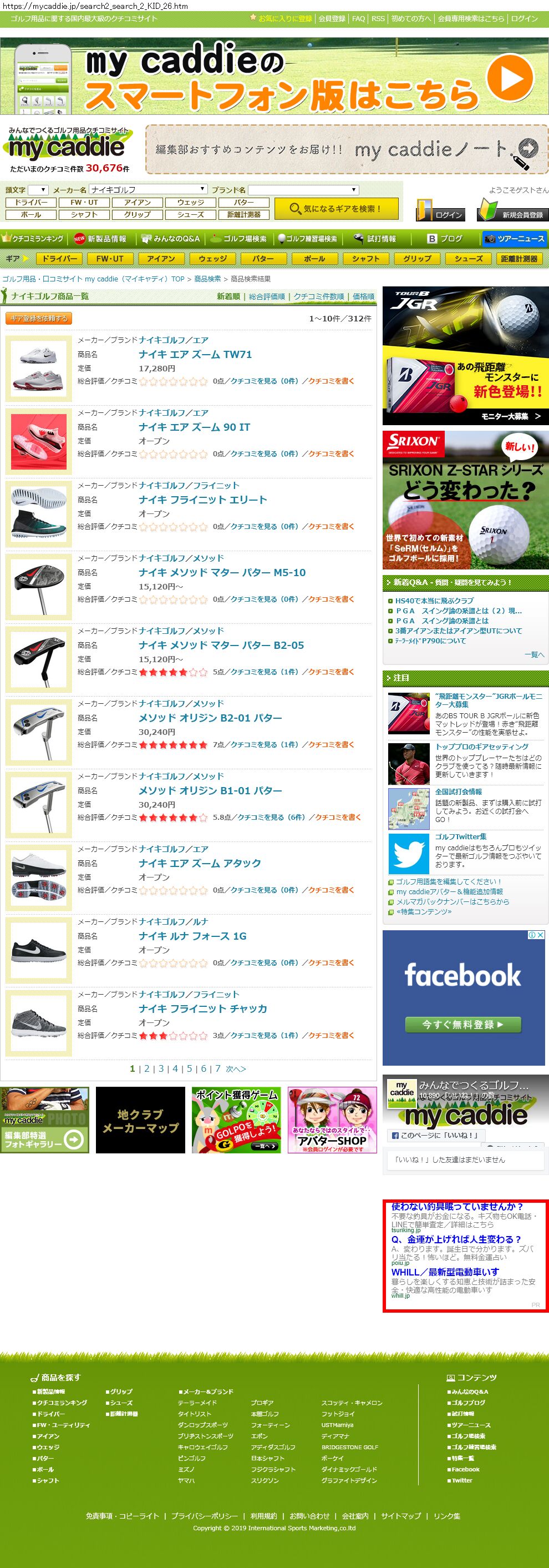
Task: Open the ブランド名 dropdown
Action: pos(303,189)
